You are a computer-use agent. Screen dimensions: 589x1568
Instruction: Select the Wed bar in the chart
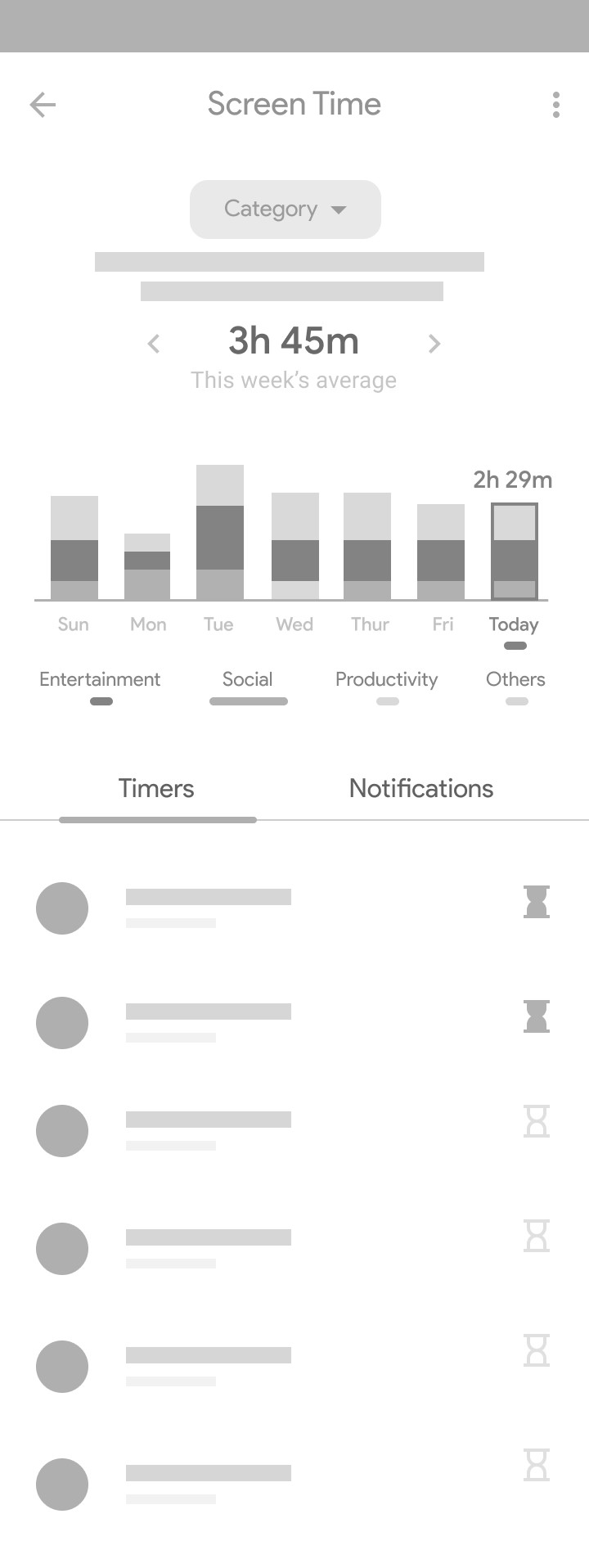pos(295,546)
